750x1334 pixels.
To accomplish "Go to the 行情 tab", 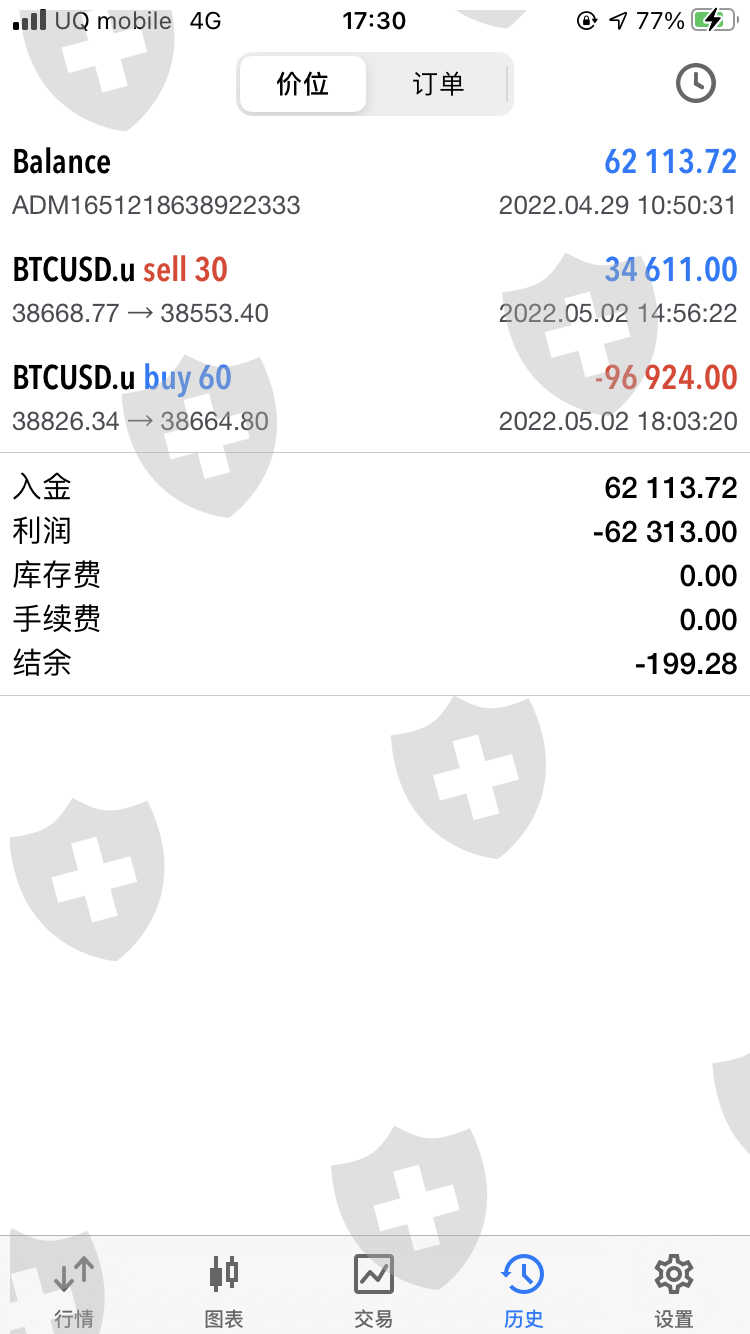I will (74, 1290).
